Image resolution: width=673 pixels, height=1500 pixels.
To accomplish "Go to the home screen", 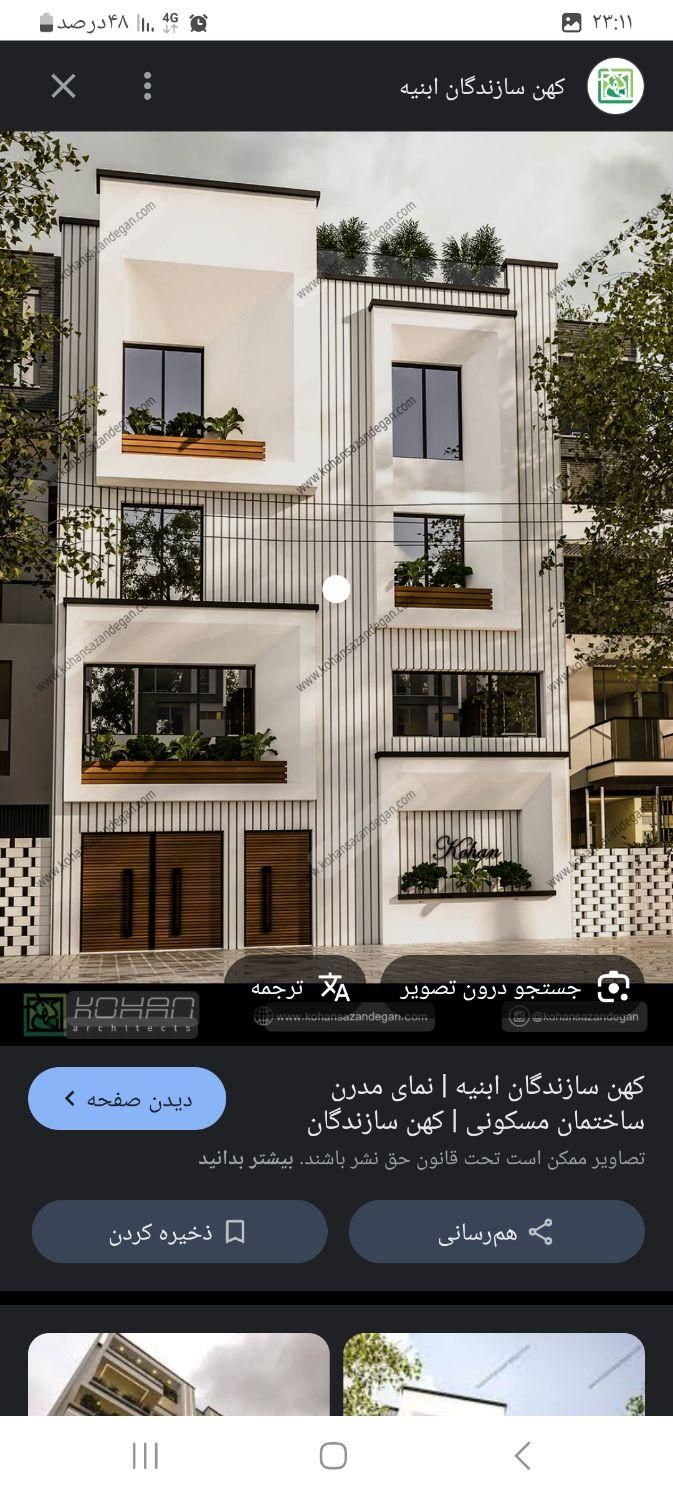I will (333, 1456).
